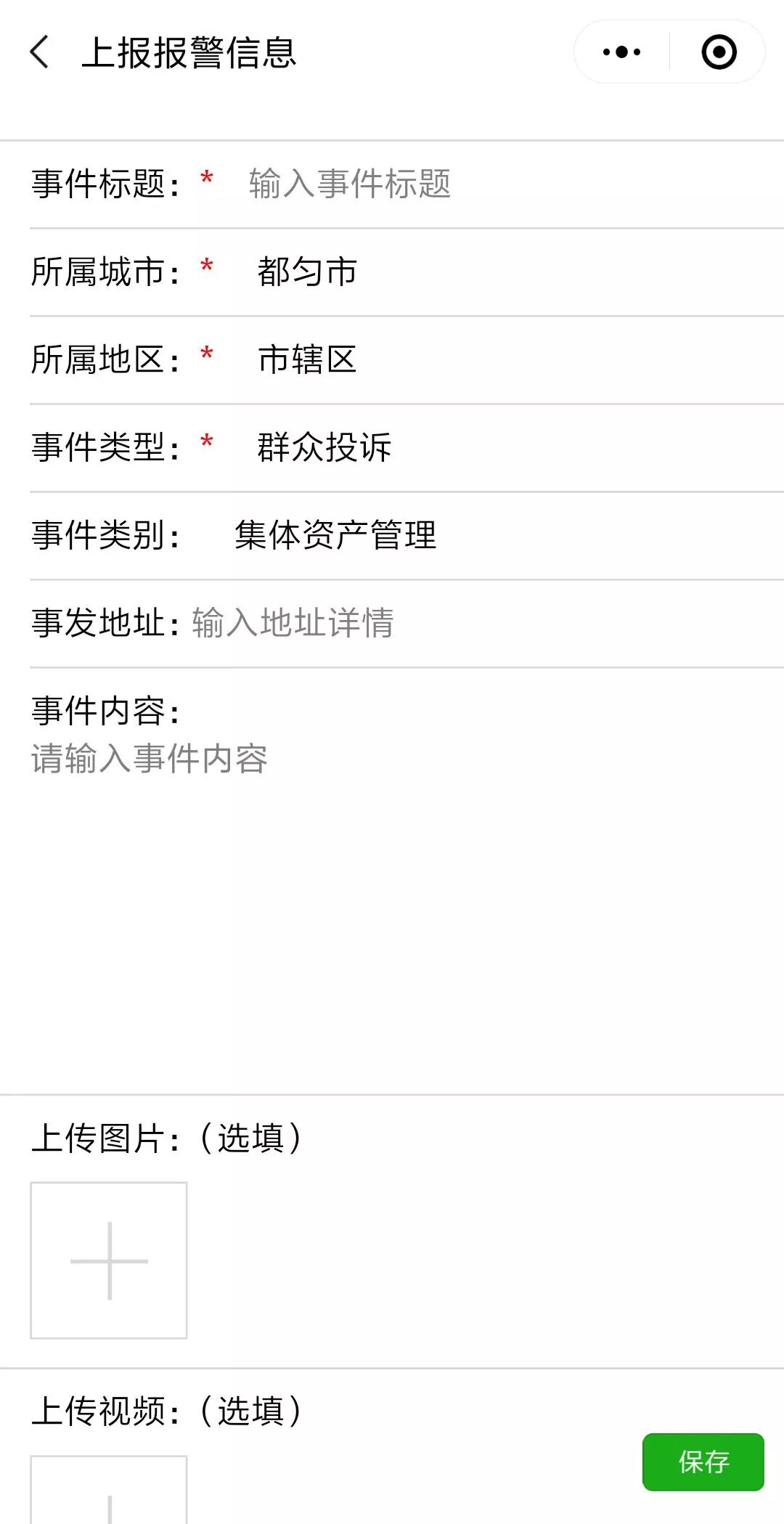This screenshot has width=784, height=1524.
Task: Tap the 事件内容 text area
Action: tap(392, 871)
